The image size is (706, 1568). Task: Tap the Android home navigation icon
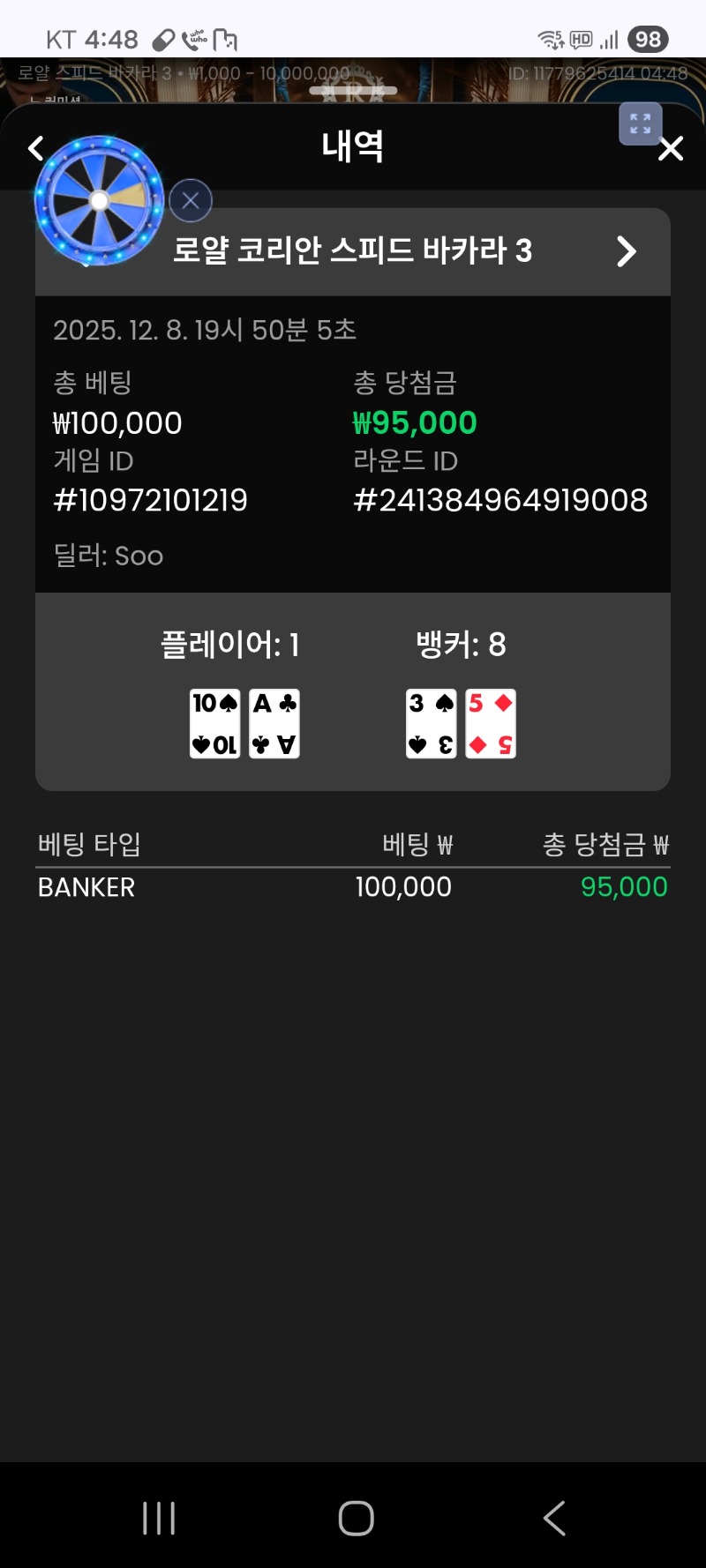355,1517
